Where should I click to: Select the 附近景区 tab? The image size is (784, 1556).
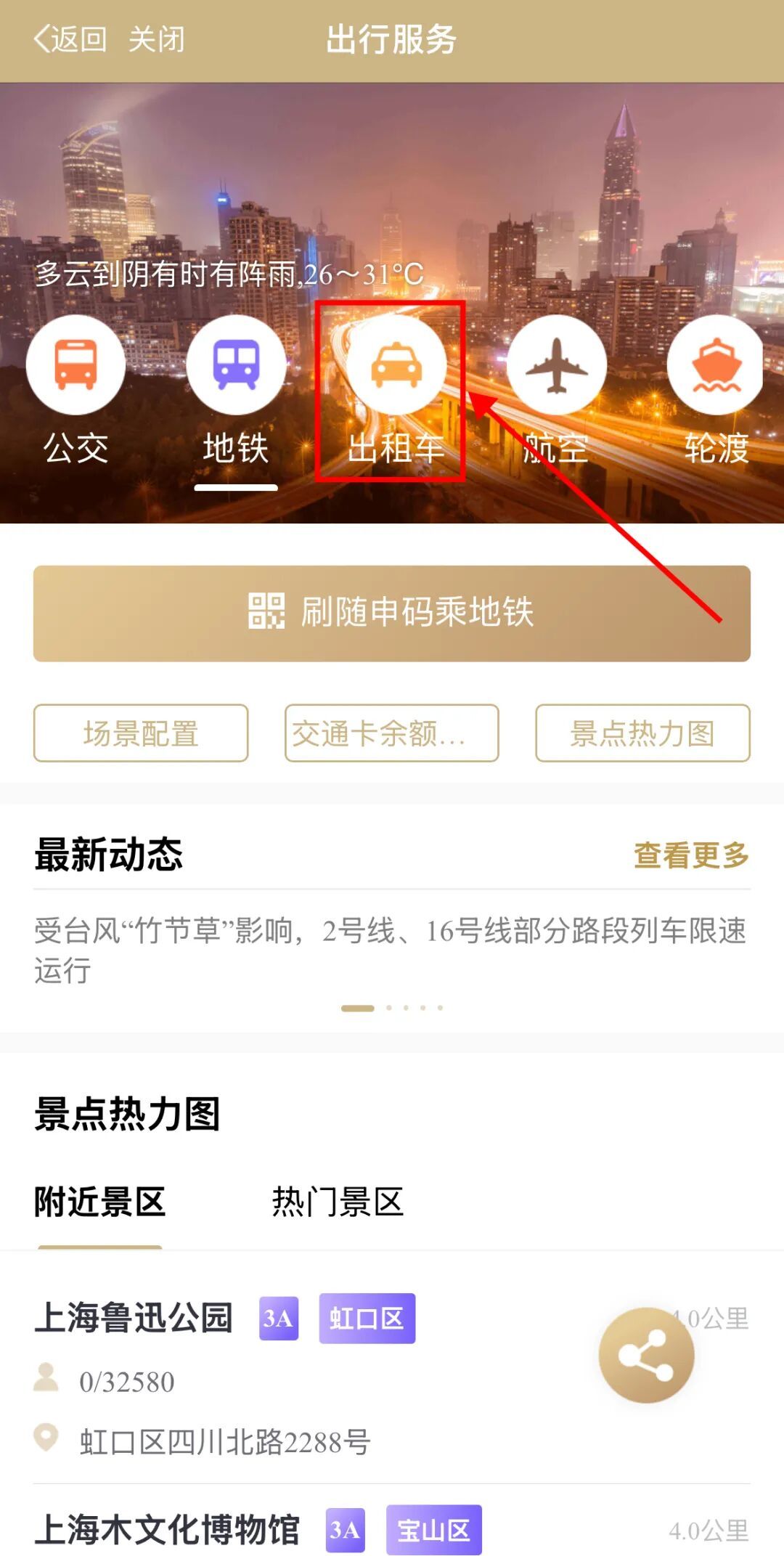[100, 1202]
